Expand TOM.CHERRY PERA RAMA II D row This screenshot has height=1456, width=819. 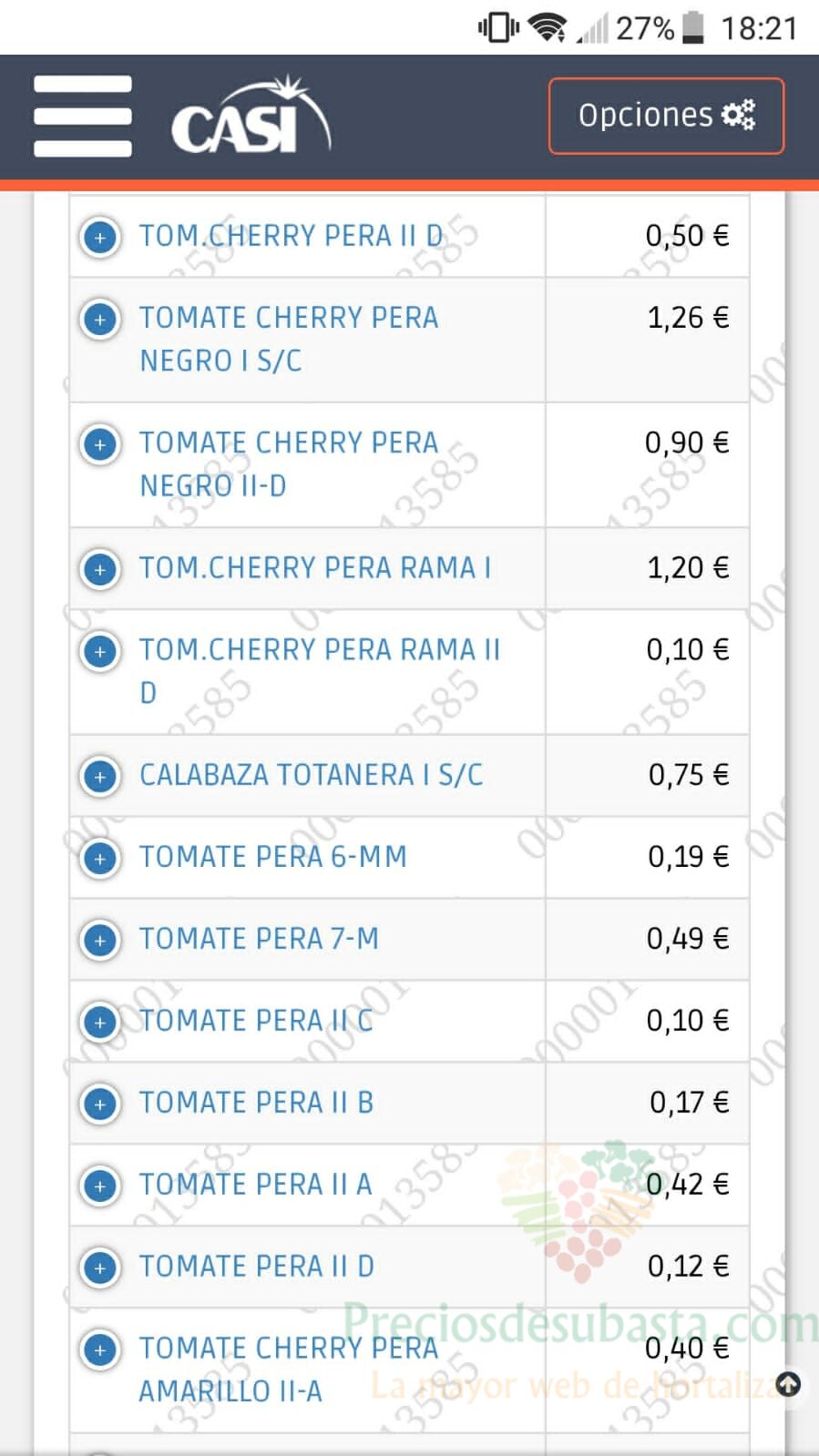tap(100, 652)
